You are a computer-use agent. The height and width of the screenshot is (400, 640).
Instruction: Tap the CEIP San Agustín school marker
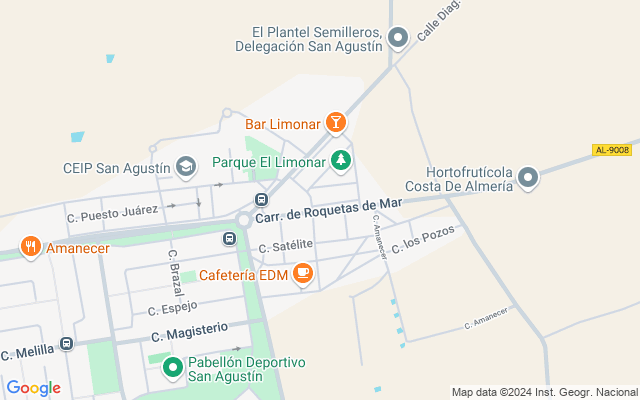point(185,166)
